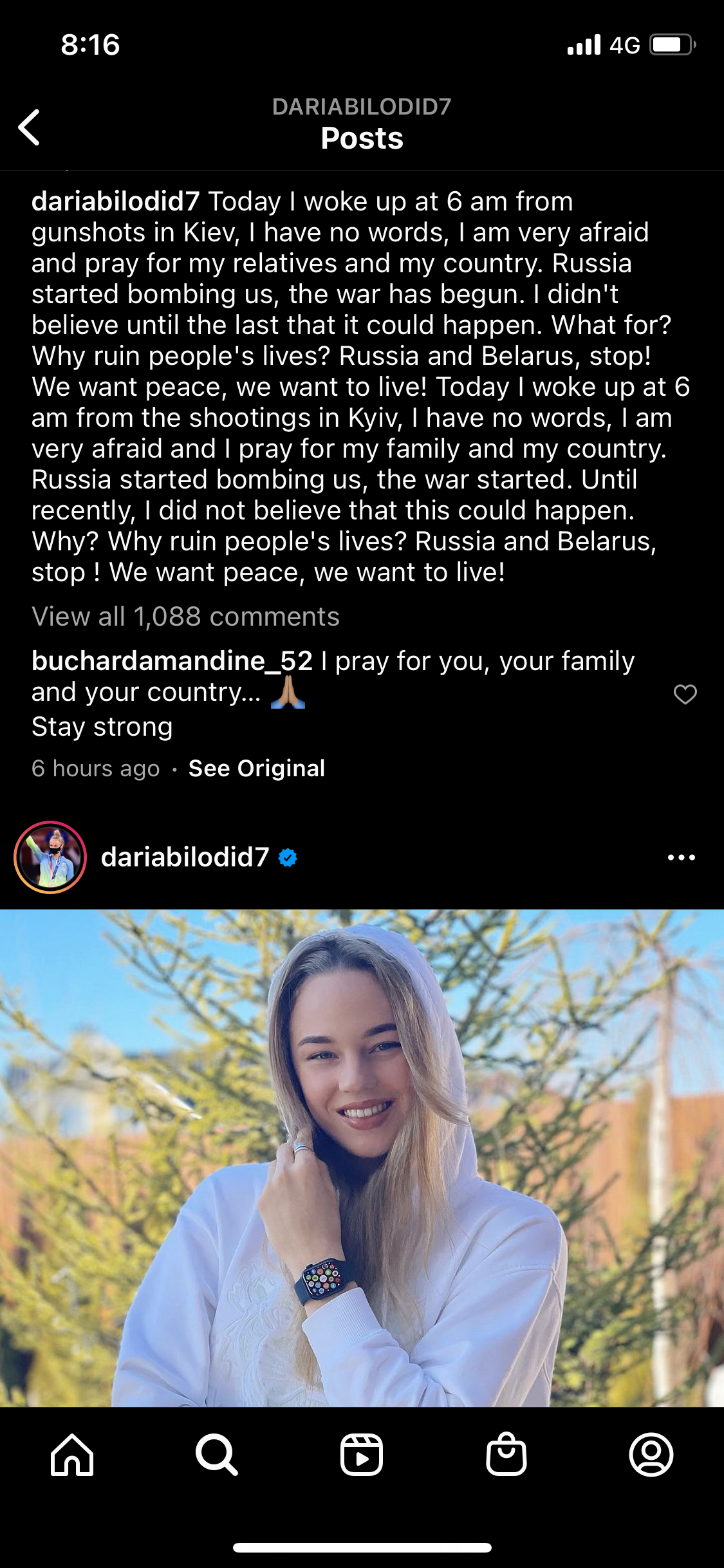Open buchardamandine_52's profile from the comment
Viewport: 724px width, 1568px height.
tap(172, 661)
